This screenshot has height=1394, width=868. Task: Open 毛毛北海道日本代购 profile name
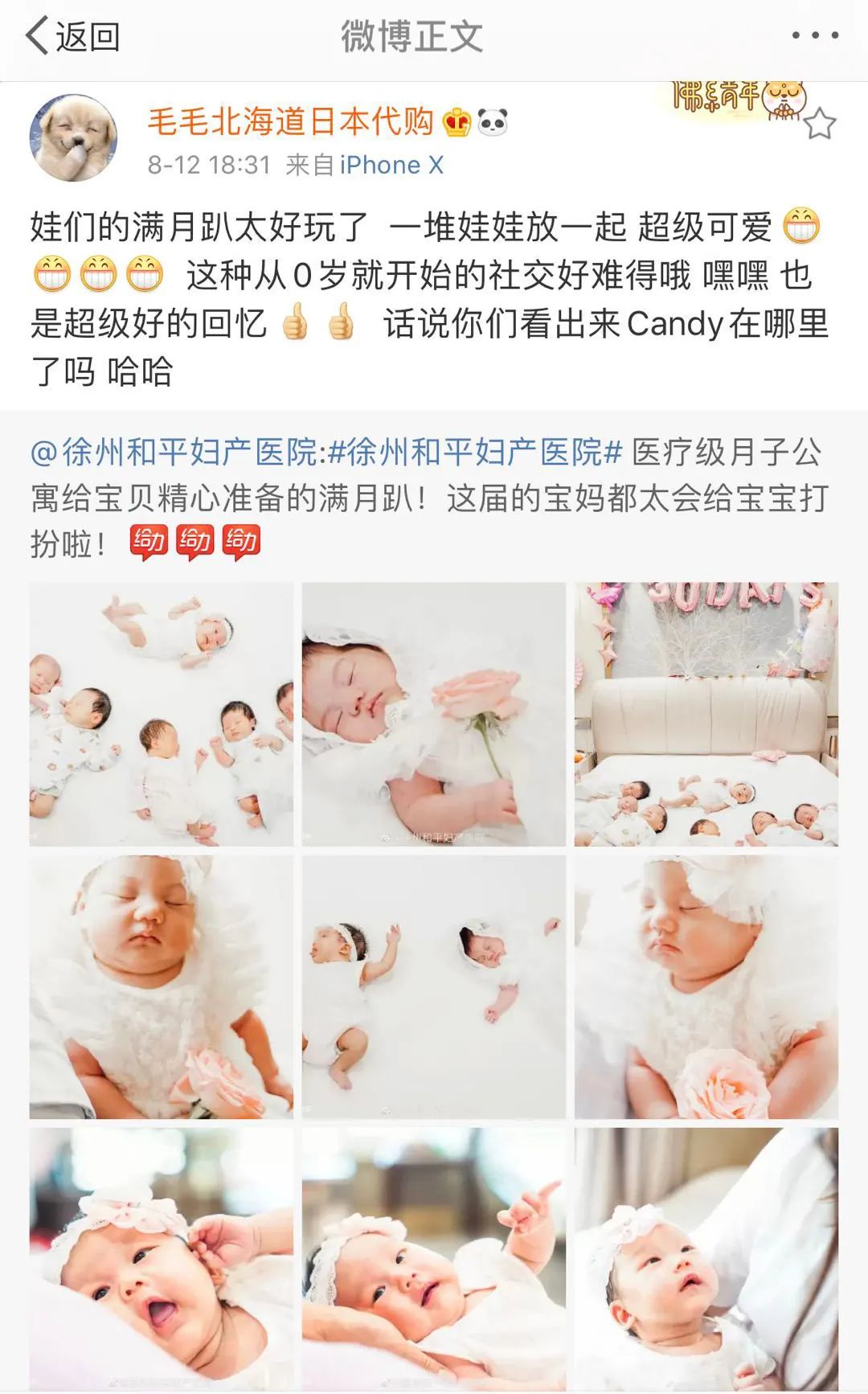tap(290, 121)
